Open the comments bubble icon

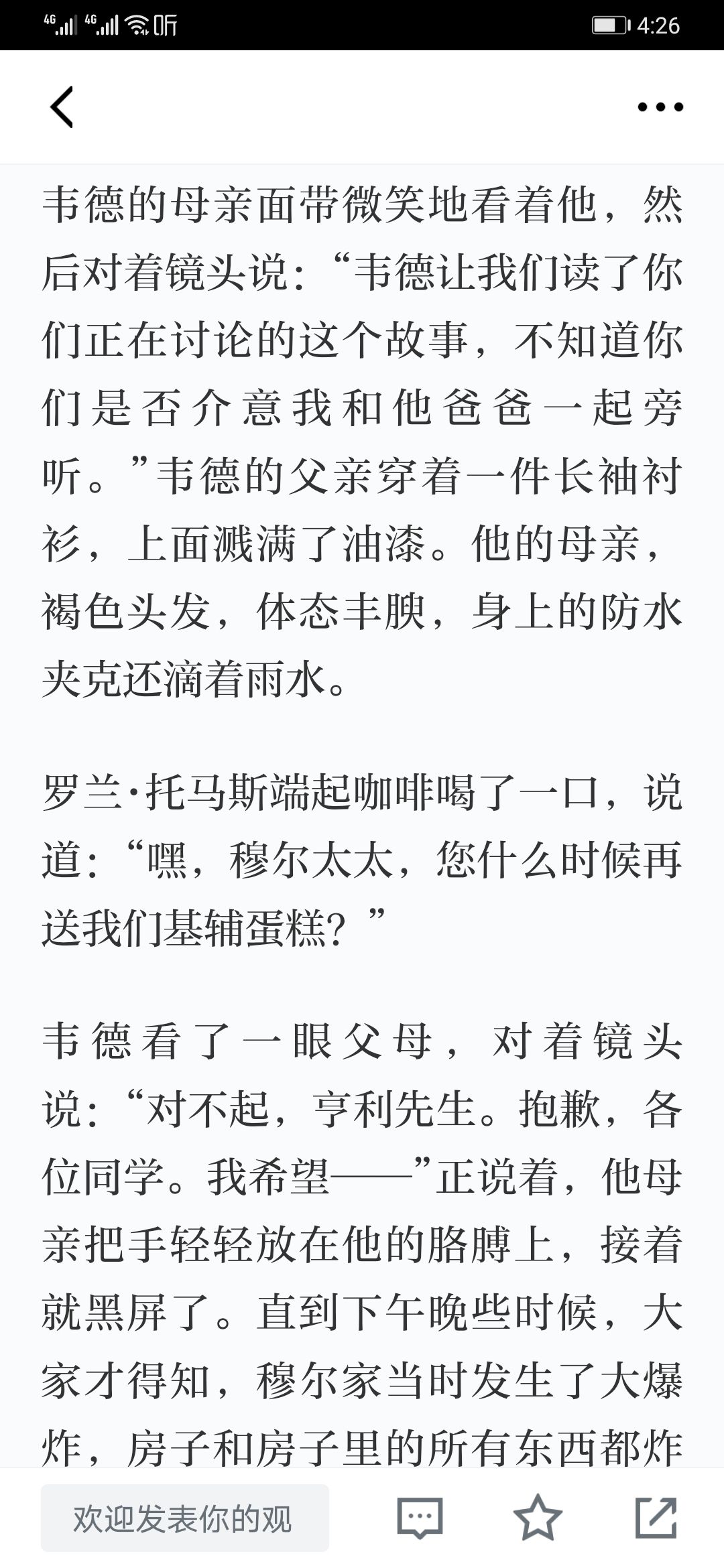coord(420,1518)
